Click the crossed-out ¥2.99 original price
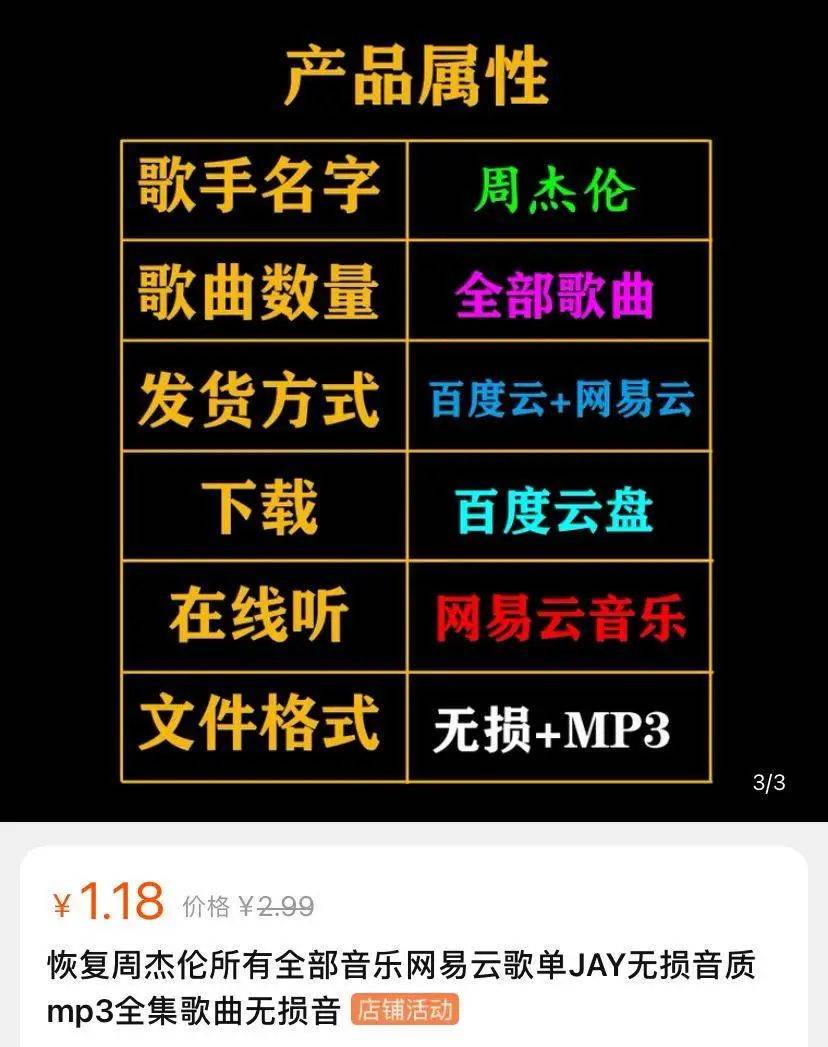828x1047 pixels. coord(274,901)
